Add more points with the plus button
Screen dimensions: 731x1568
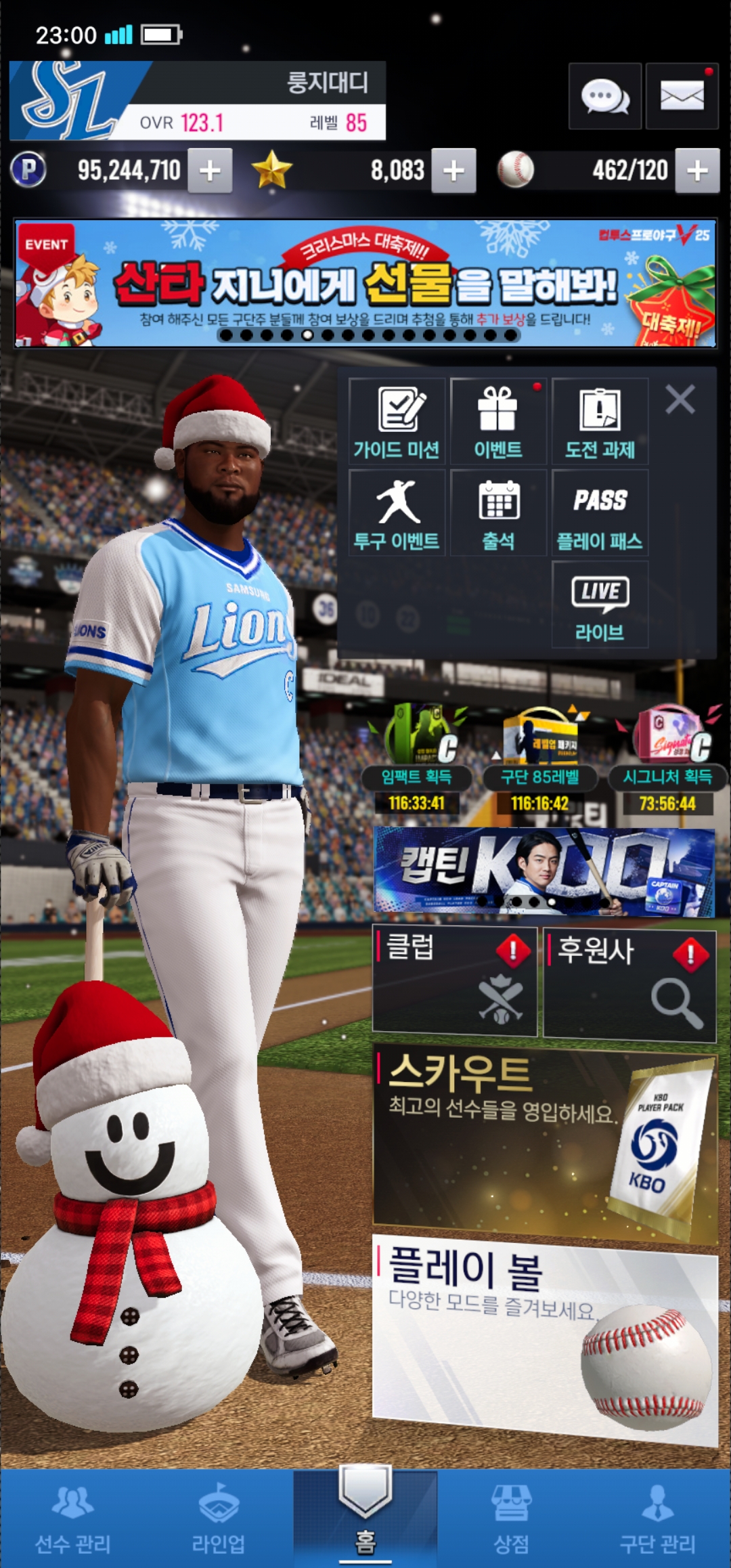pyautogui.click(x=210, y=171)
